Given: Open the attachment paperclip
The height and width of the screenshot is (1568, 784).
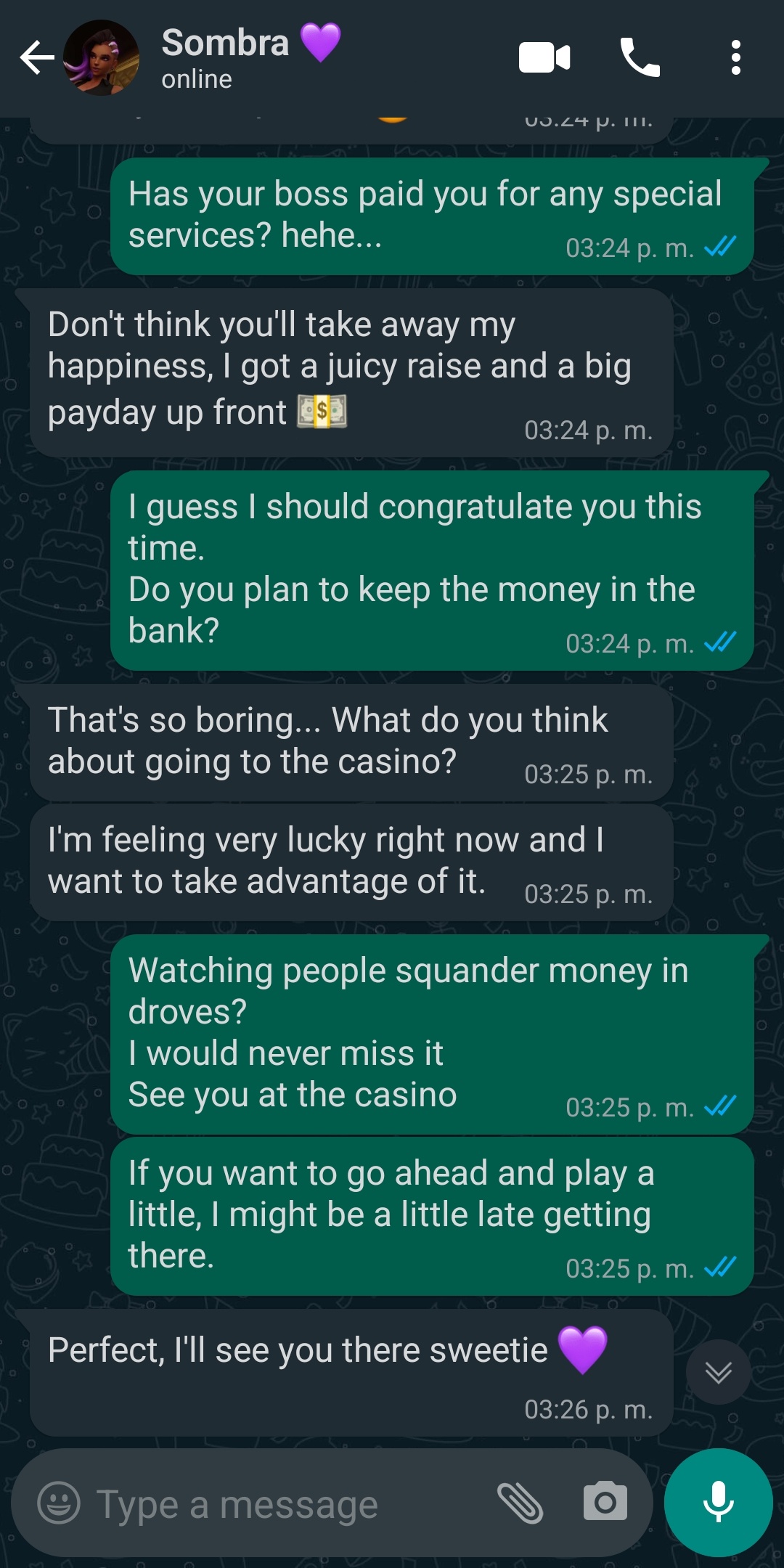Looking at the screenshot, I should 520,1503.
